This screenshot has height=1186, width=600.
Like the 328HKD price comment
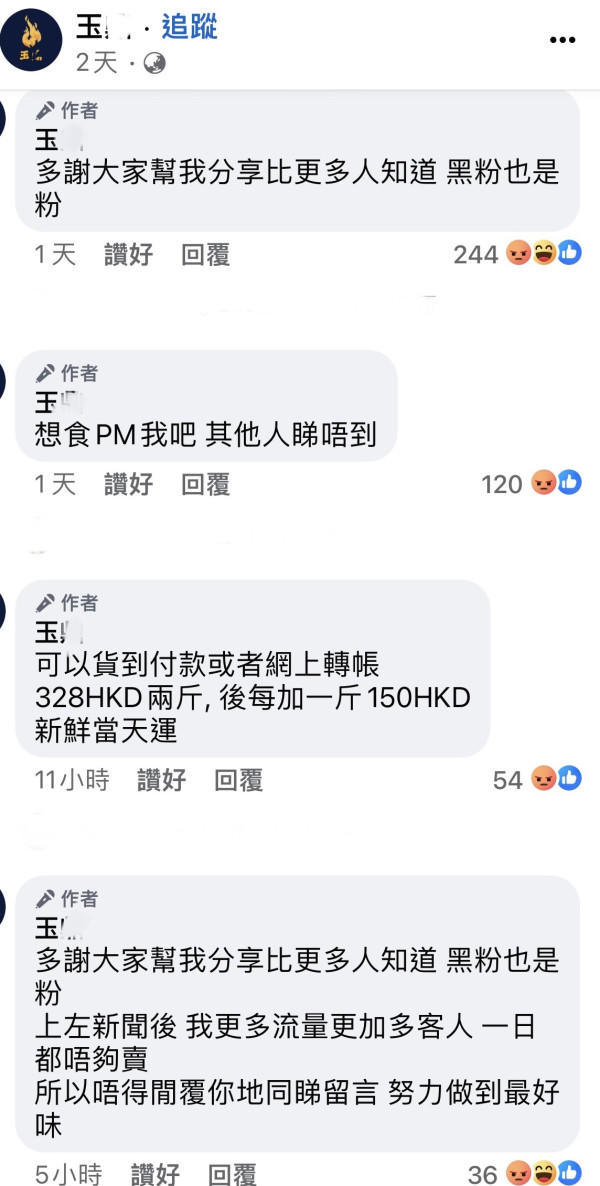161,780
